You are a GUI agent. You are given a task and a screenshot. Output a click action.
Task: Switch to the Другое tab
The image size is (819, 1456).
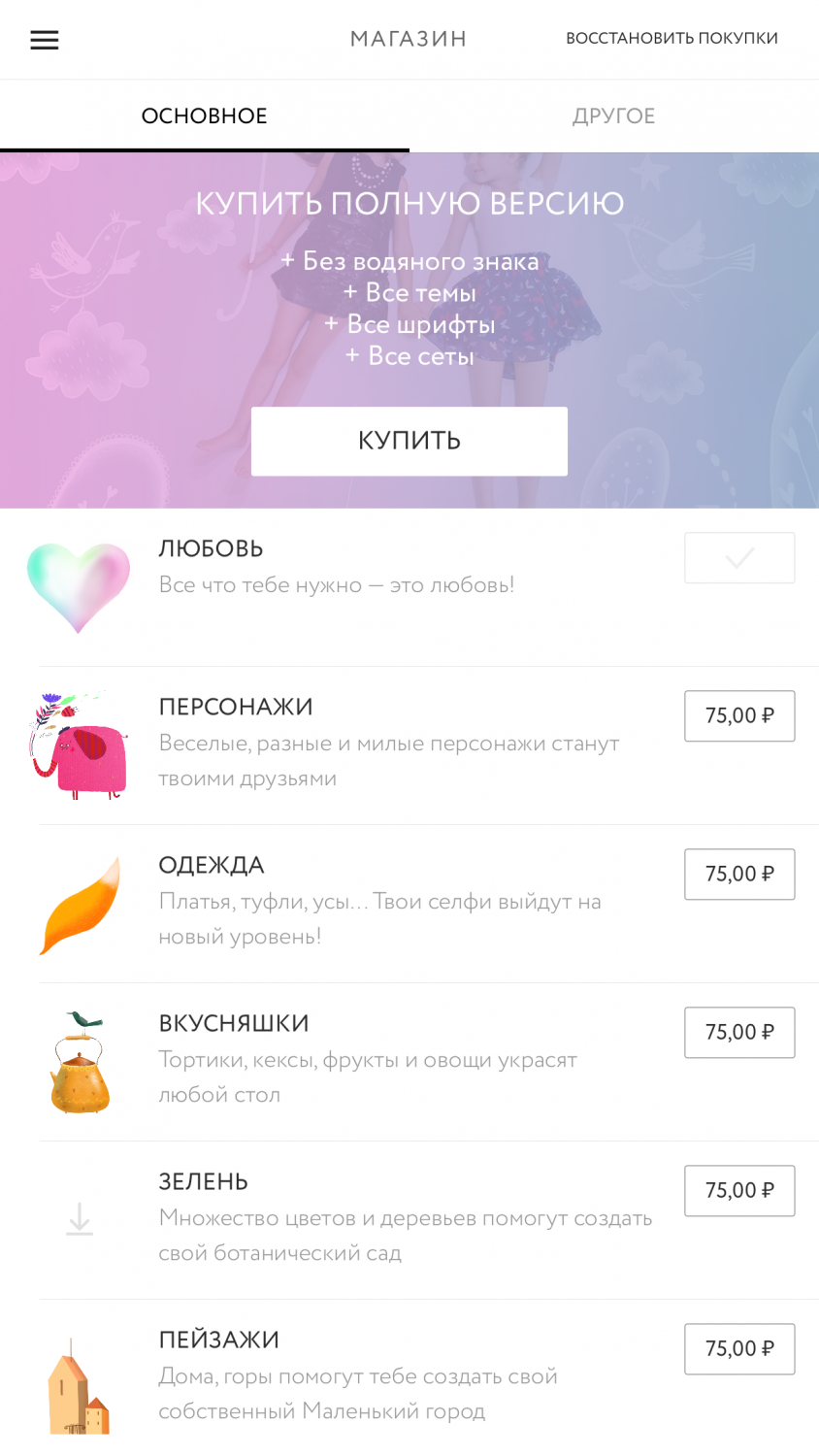point(613,116)
